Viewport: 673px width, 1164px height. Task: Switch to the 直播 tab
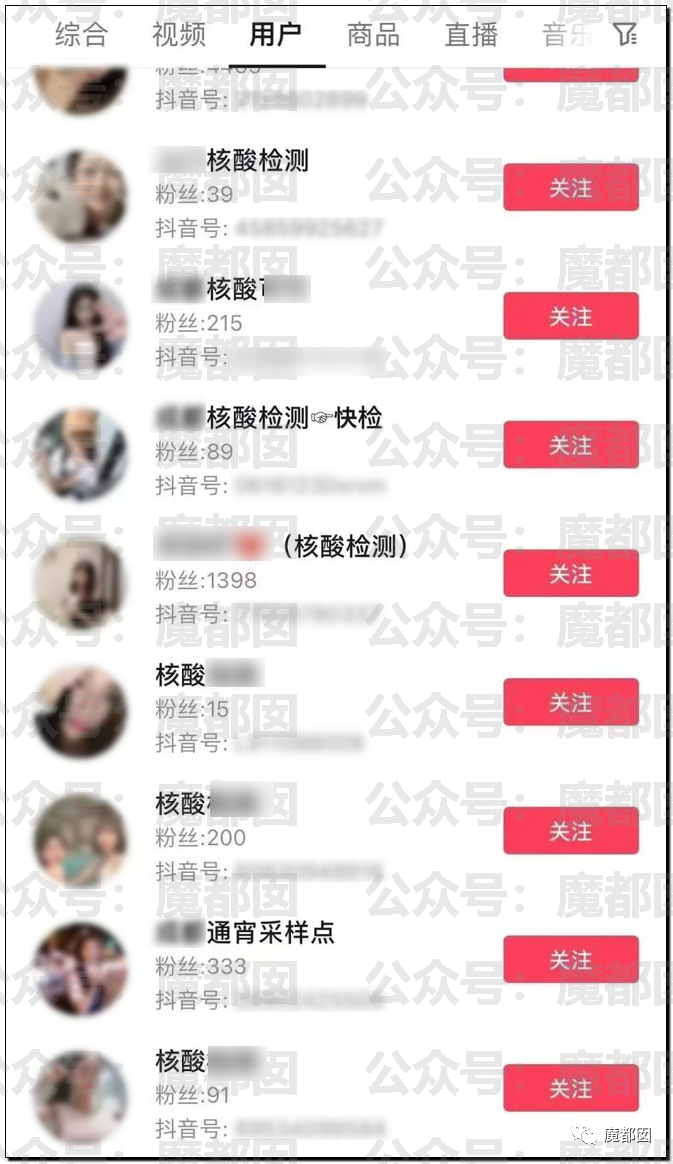(x=471, y=35)
